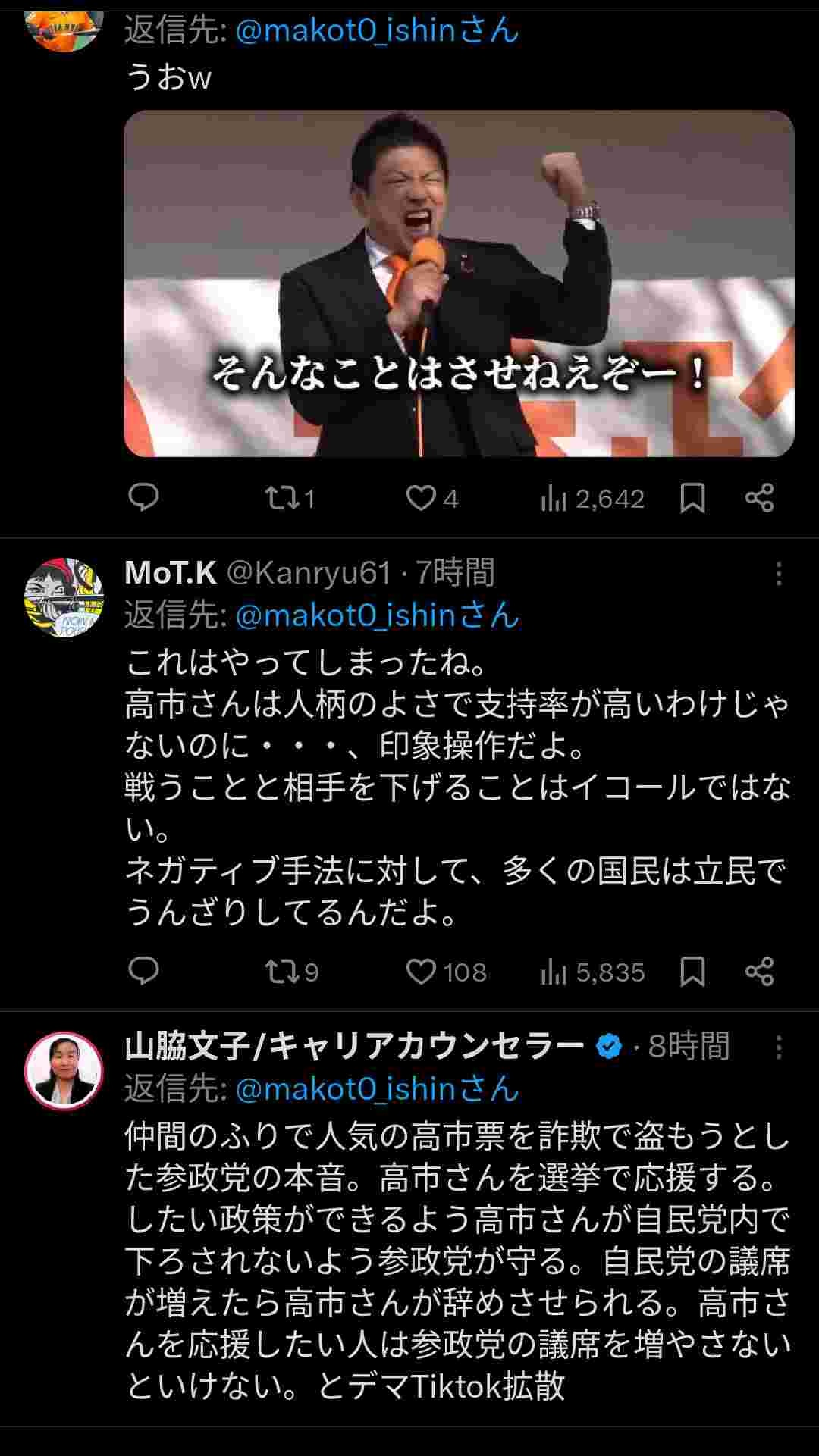Open MoT.K's profile picture
Screen dimensions: 819x1456
click(x=64, y=598)
